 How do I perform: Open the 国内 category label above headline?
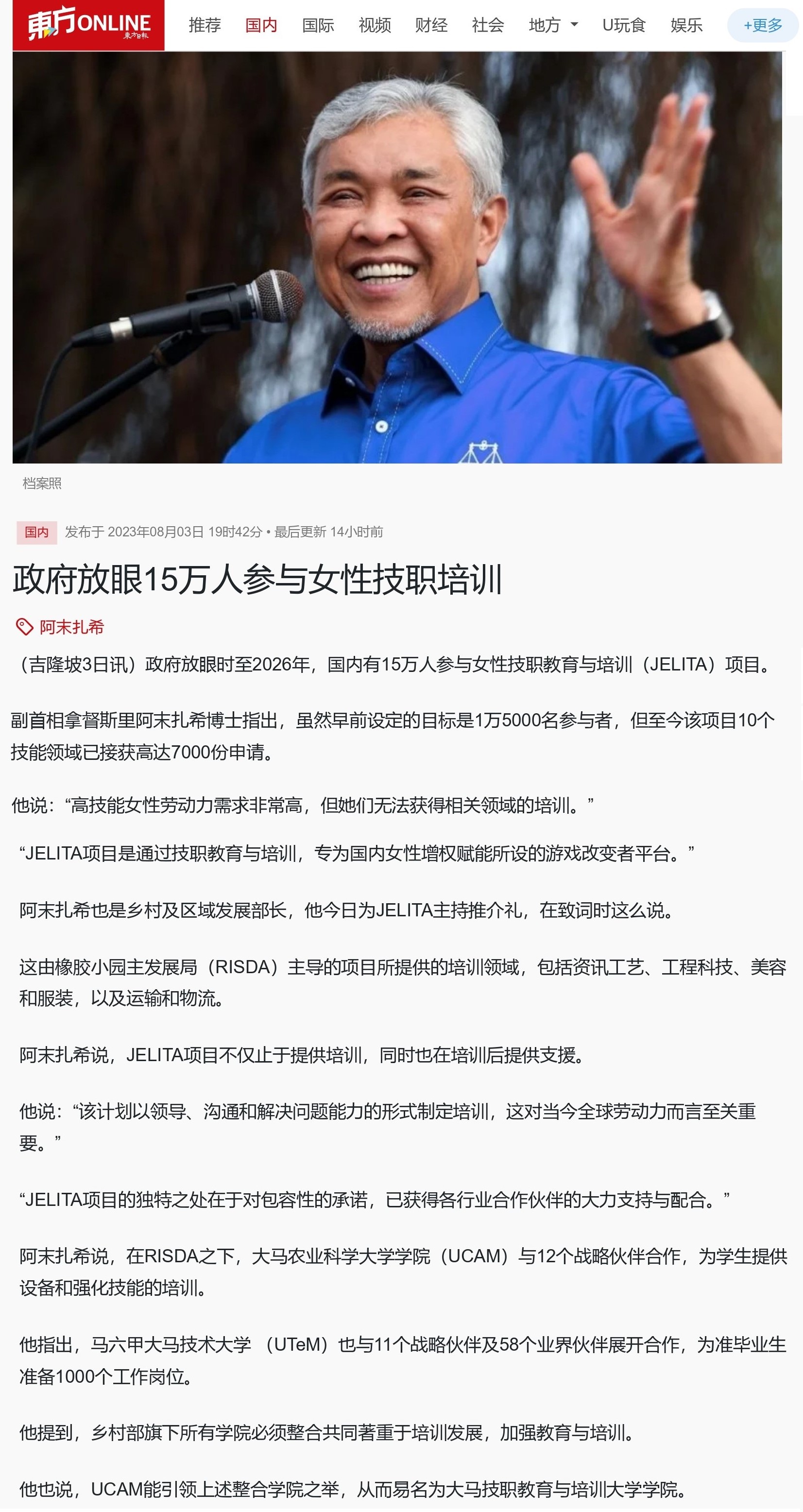[x=36, y=533]
